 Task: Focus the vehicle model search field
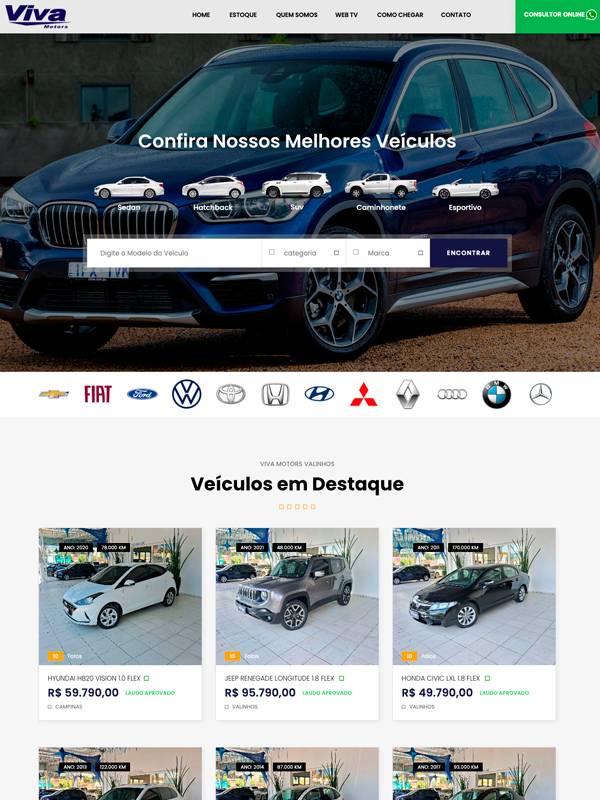pyautogui.click(x=175, y=253)
